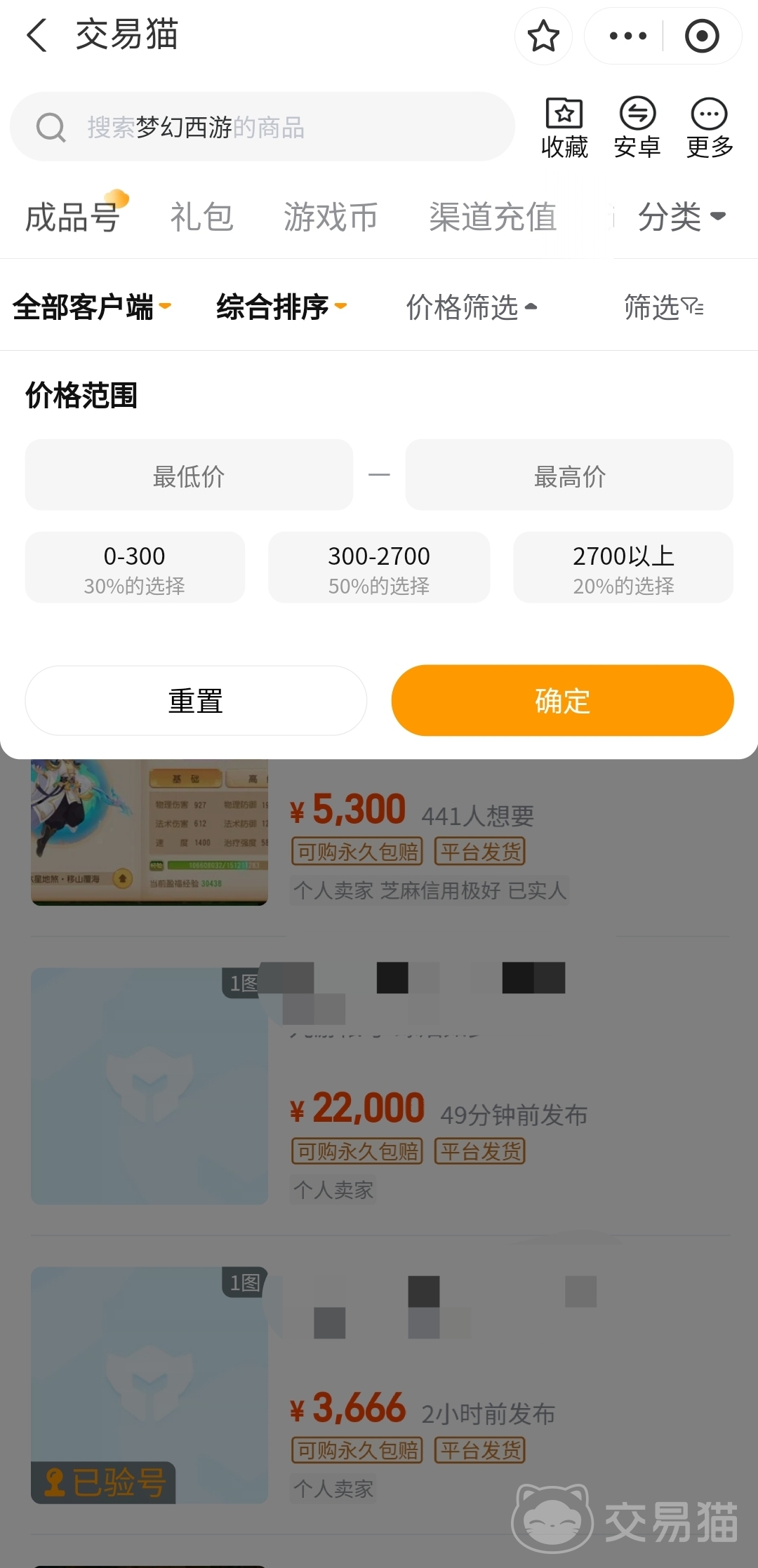Go back from 交易猫 page
The width and height of the screenshot is (758, 1568).
tap(37, 35)
